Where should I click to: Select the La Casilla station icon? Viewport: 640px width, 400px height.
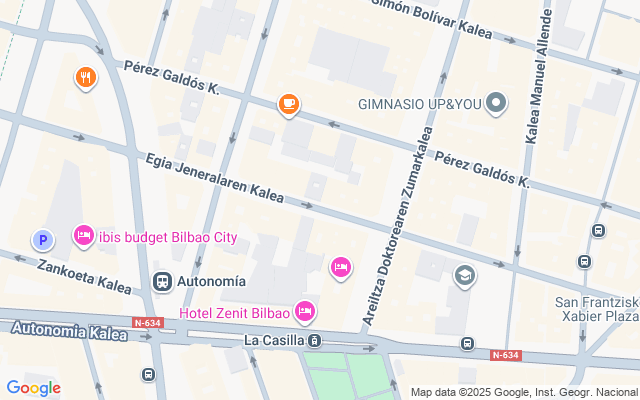tap(315, 341)
